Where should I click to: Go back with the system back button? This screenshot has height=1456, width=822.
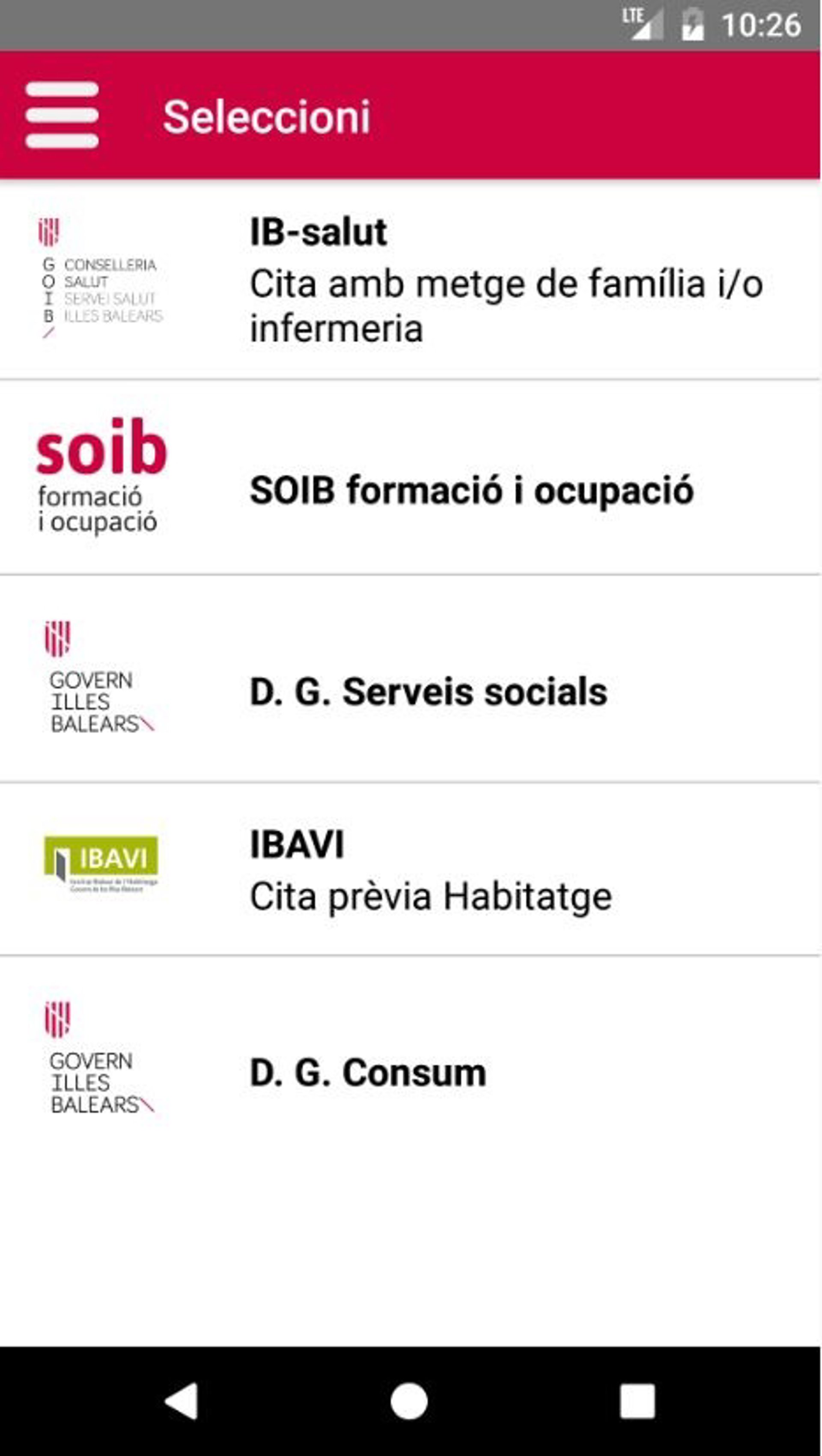point(182,1401)
